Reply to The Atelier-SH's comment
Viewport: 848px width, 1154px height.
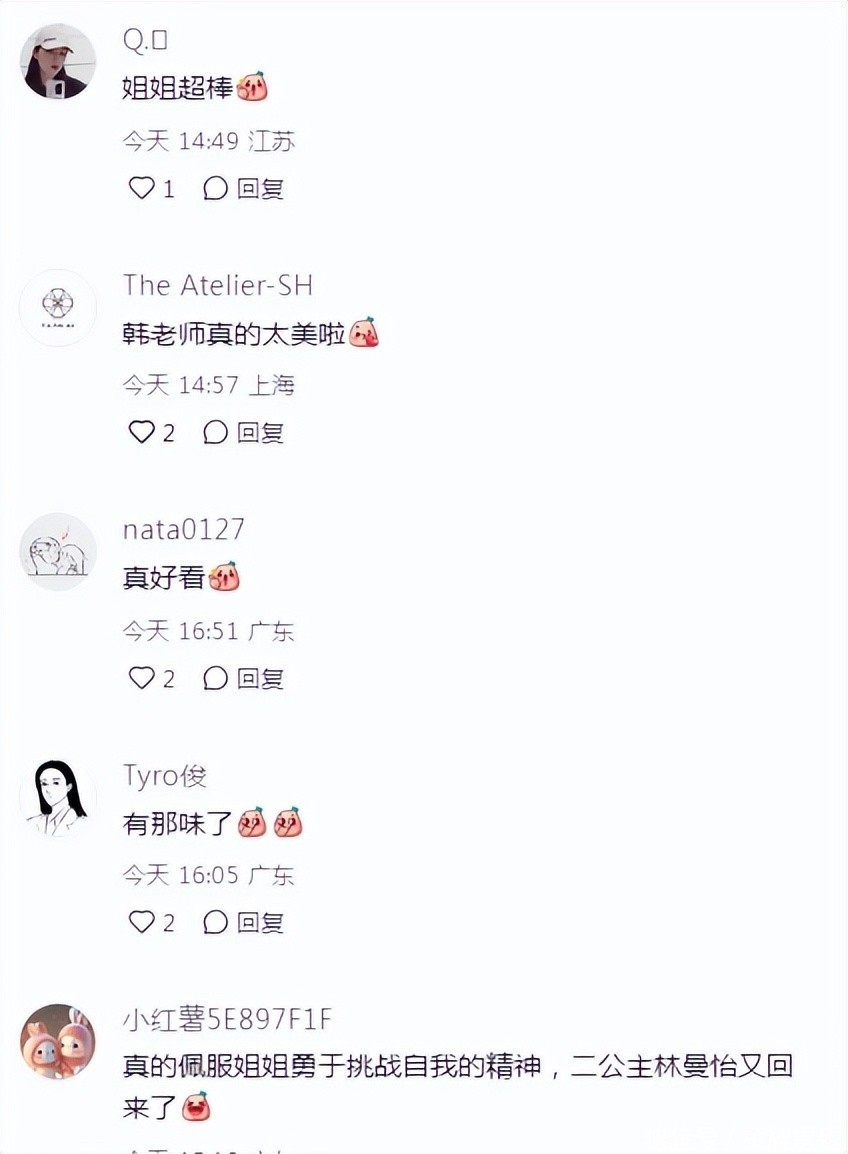tap(245, 432)
